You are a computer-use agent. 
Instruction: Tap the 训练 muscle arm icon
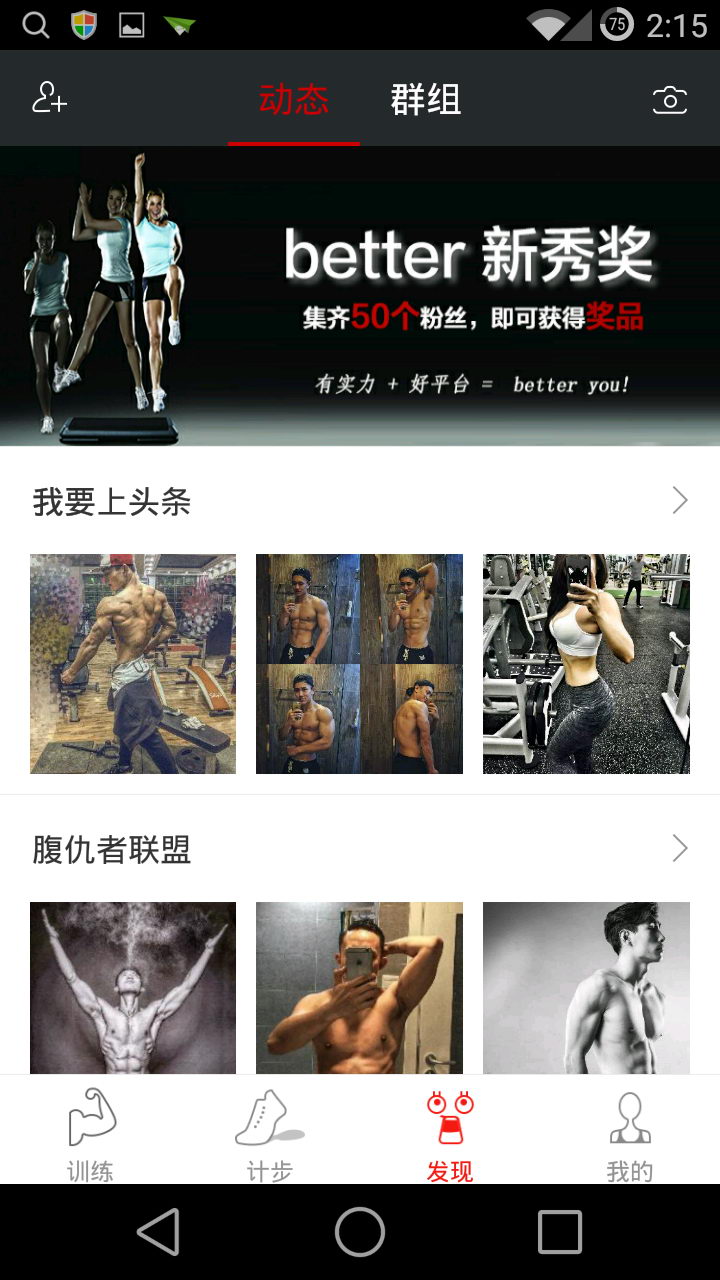point(90,1118)
